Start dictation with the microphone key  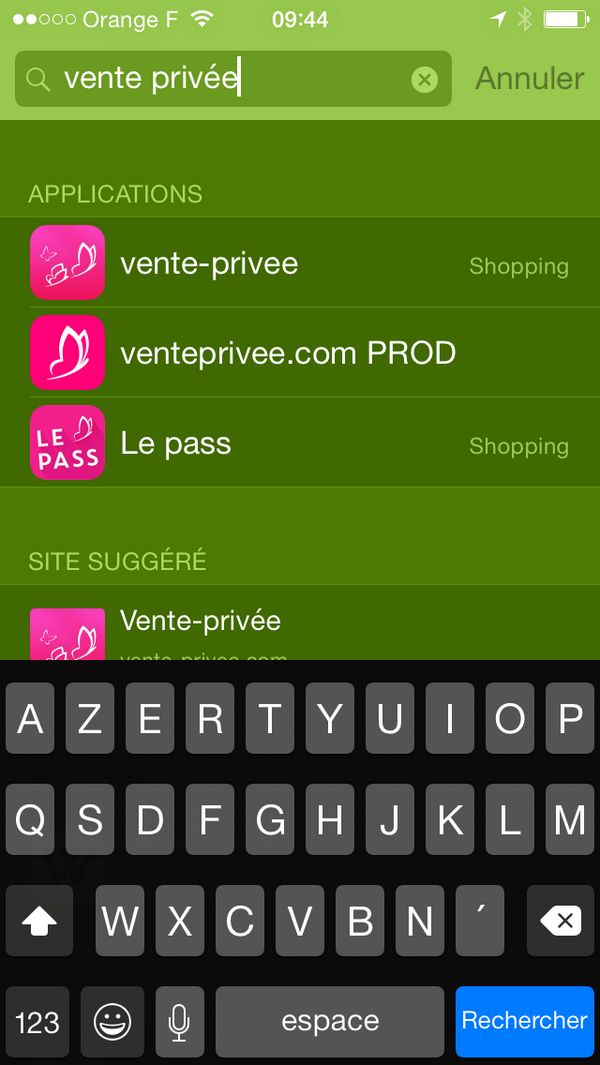180,1022
